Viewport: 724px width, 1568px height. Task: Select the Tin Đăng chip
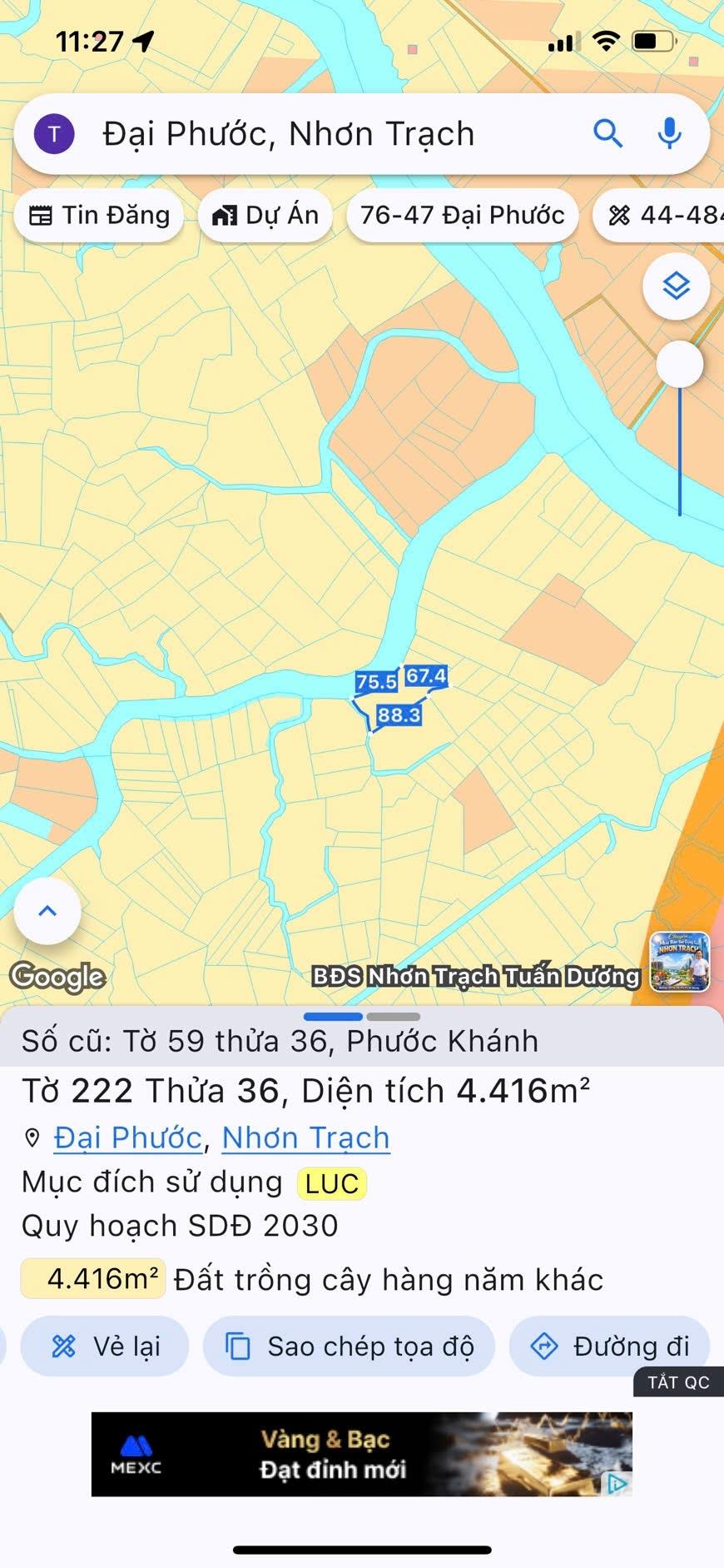(x=100, y=216)
